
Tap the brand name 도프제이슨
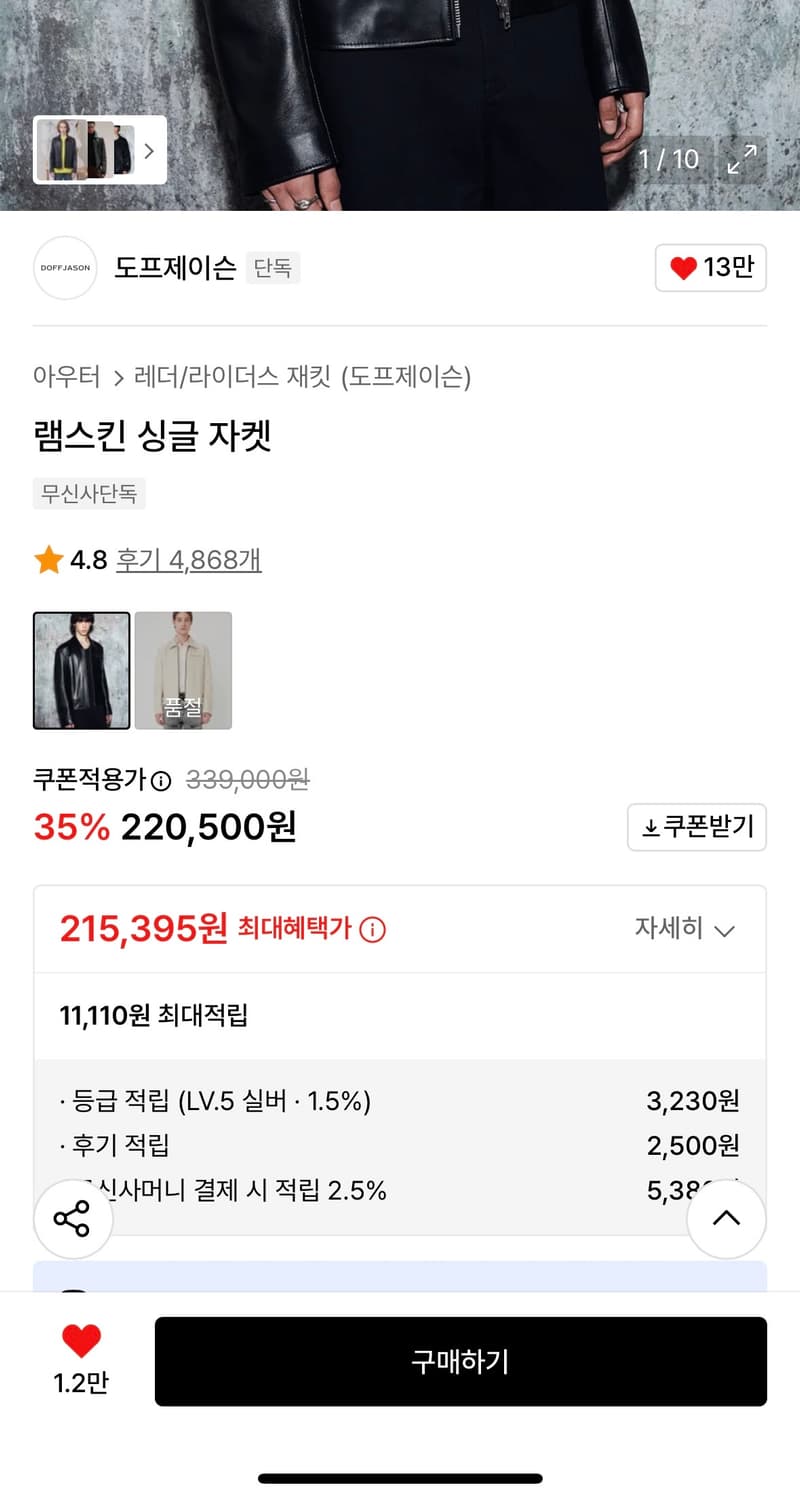[174, 268]
